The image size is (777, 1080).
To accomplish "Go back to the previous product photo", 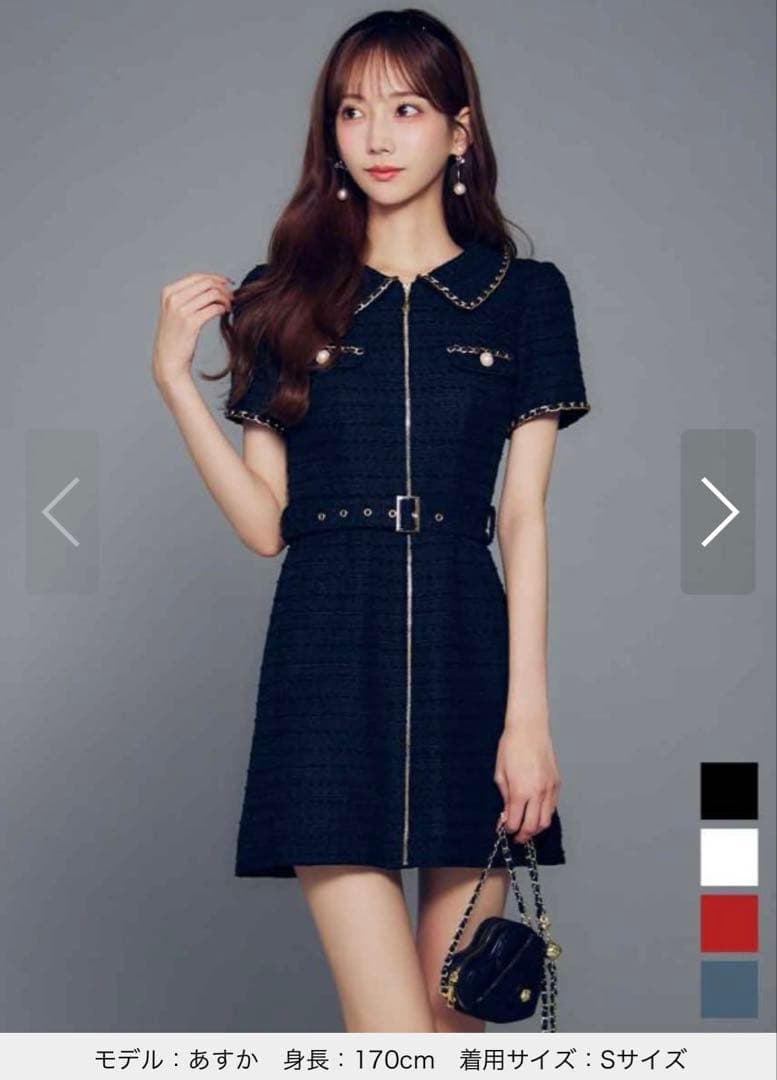I will coord(61,512).
